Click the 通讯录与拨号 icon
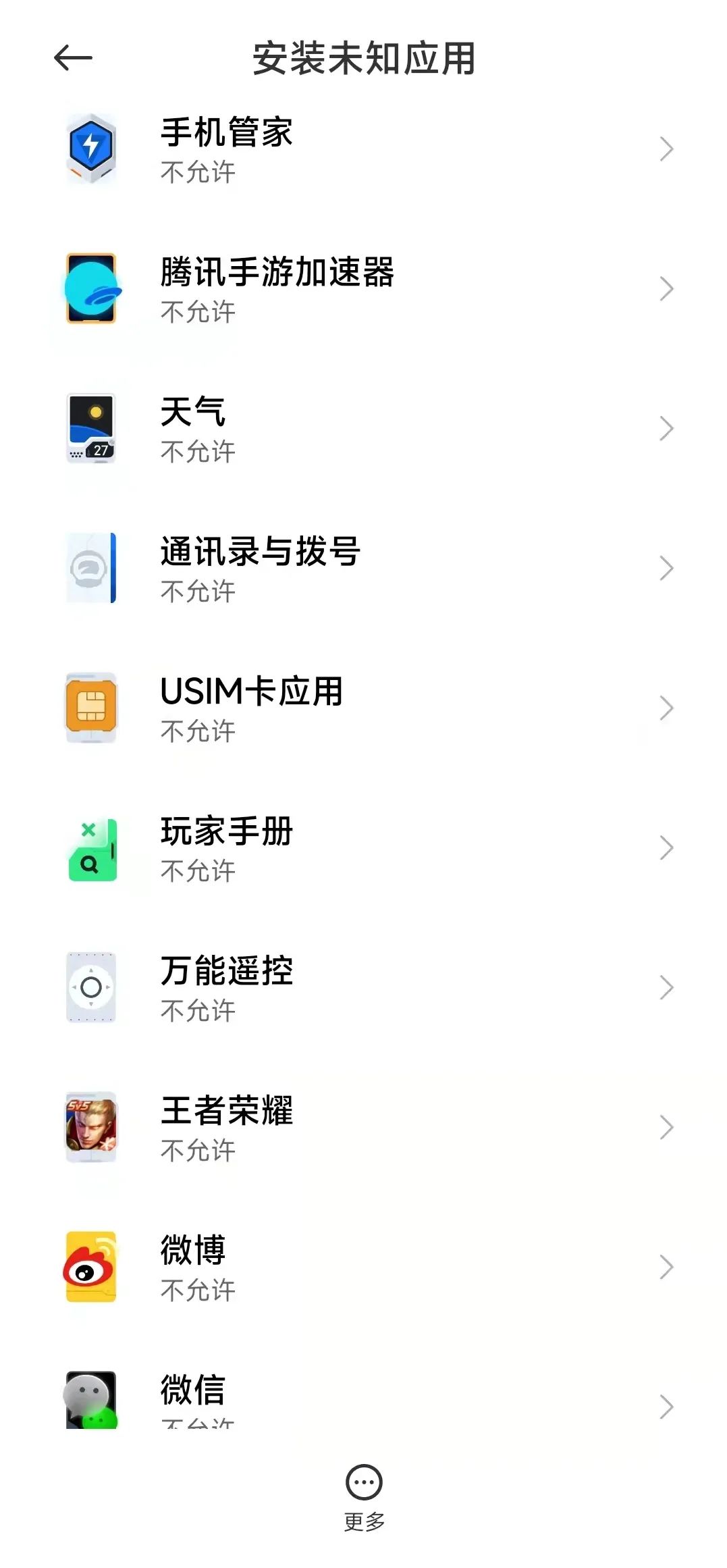 [91, 567]
